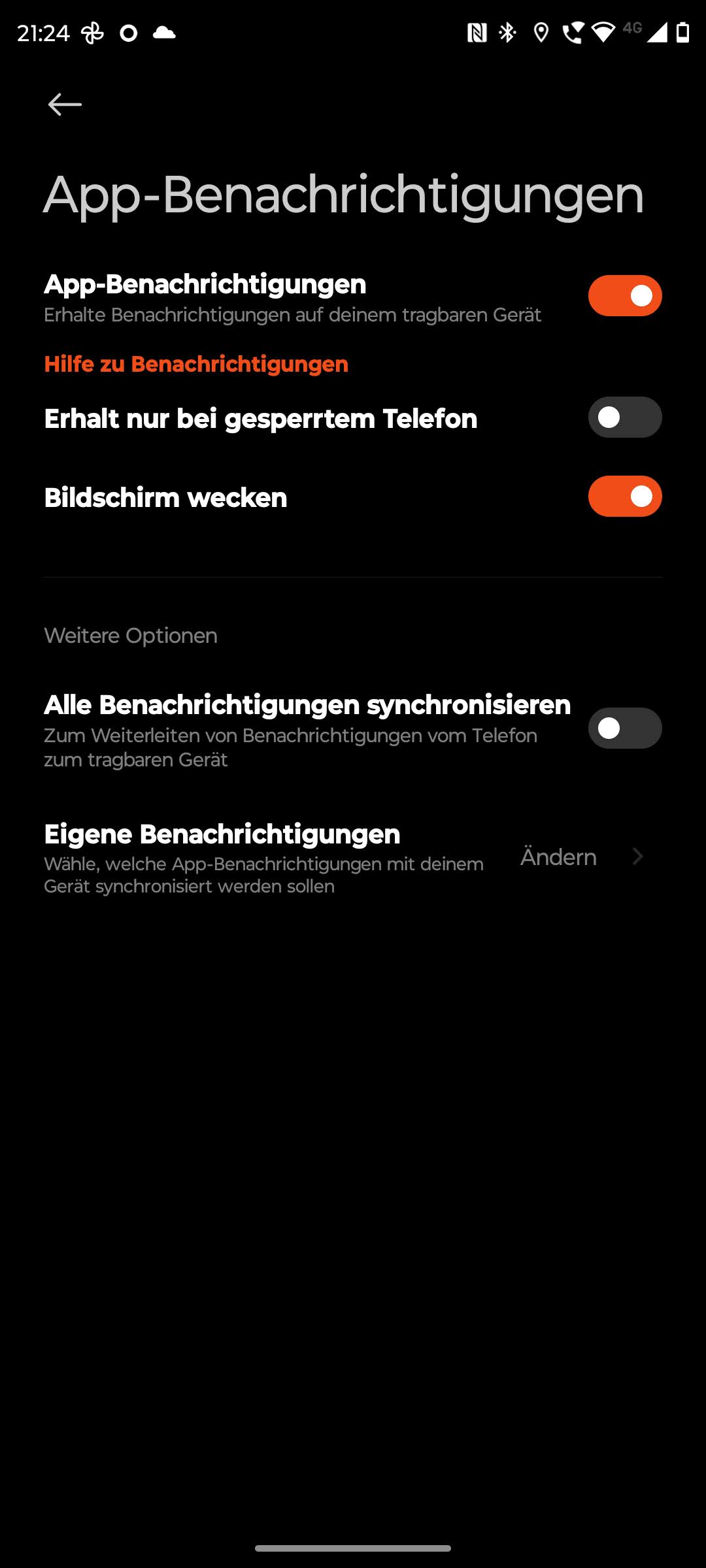This screenshot has height=1568, width=706.
Task: Enable Erhalt nur bei gesperrtem Telefon
Action: click(x=624, y=417)
